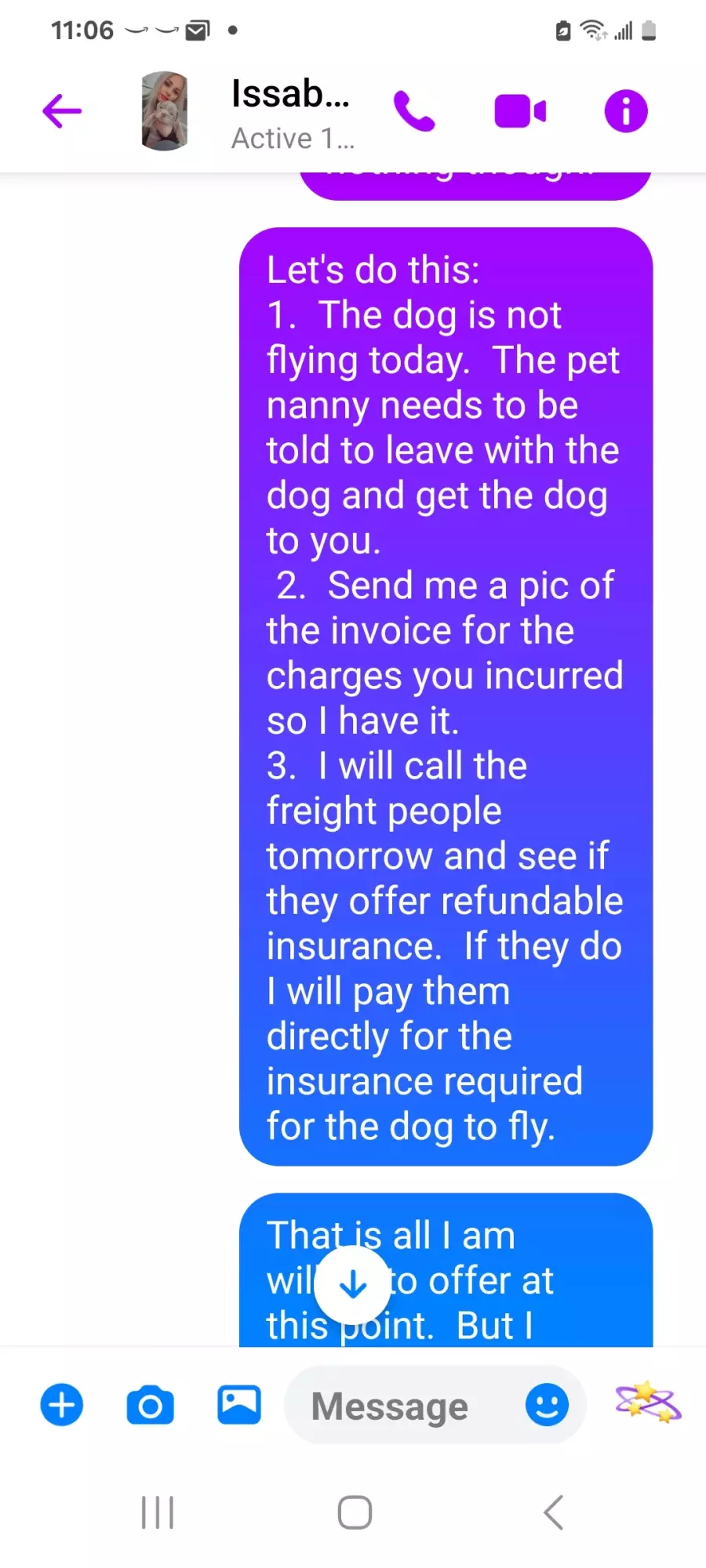This screenshot has width=706, height=1568.
Task: Start a video call with Issab
Action: tap(520, 111)
